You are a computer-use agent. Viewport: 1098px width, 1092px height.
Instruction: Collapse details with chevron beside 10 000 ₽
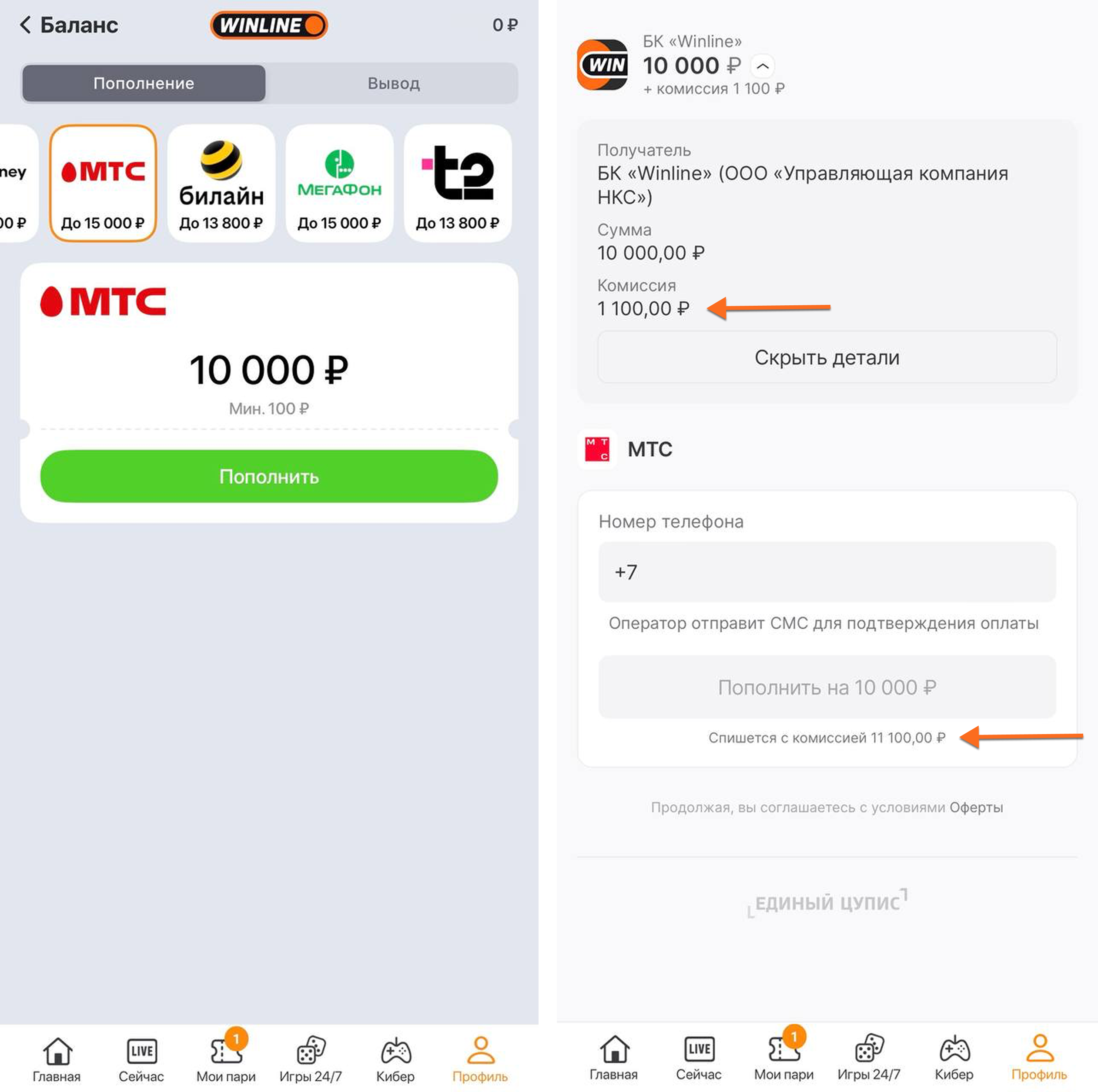tap(763, 67)
